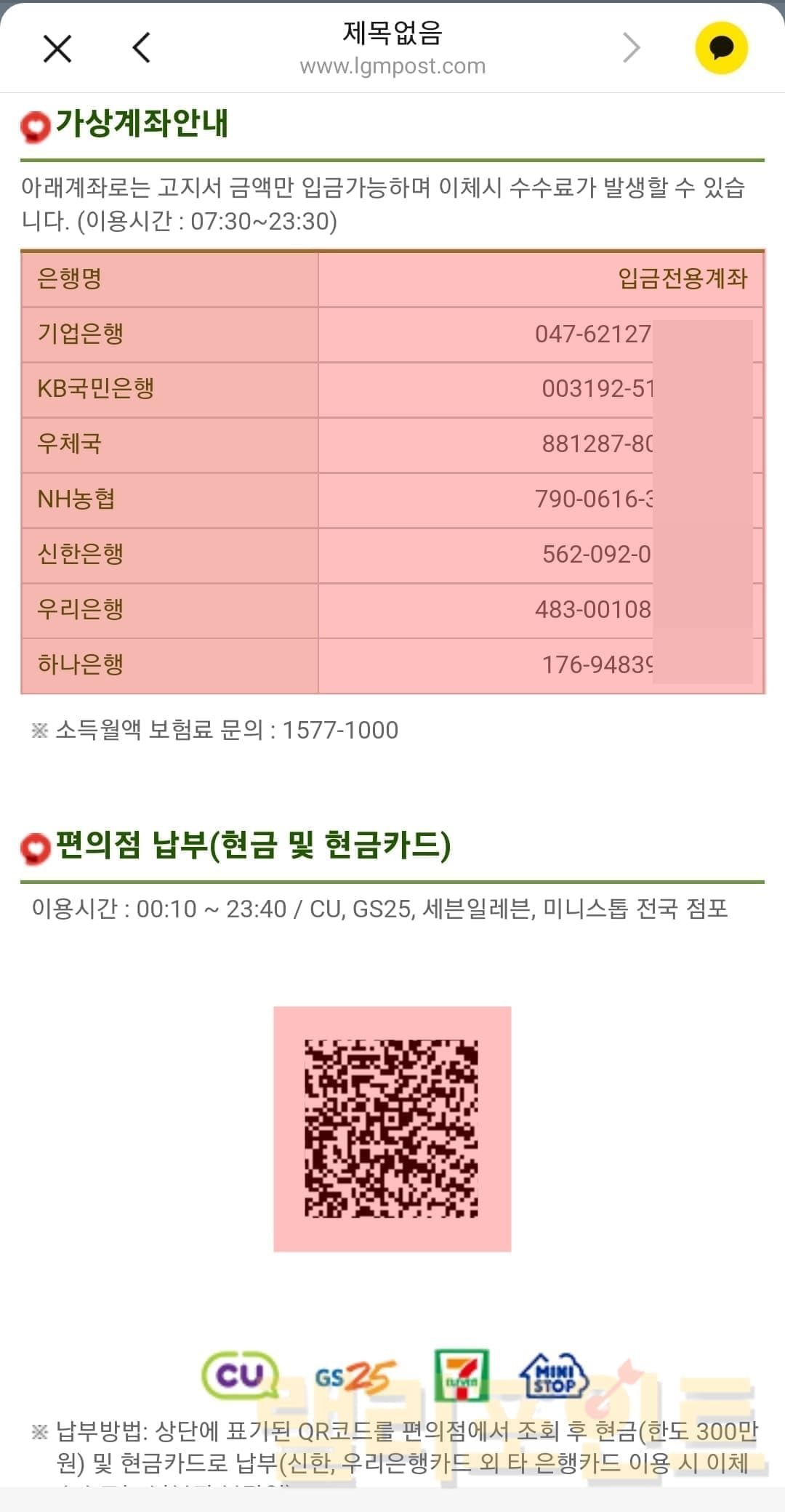Screen dimensions: 785x1512
Task: Go back to the previous page
Action: pyautogui.click(x=142, y=48)
